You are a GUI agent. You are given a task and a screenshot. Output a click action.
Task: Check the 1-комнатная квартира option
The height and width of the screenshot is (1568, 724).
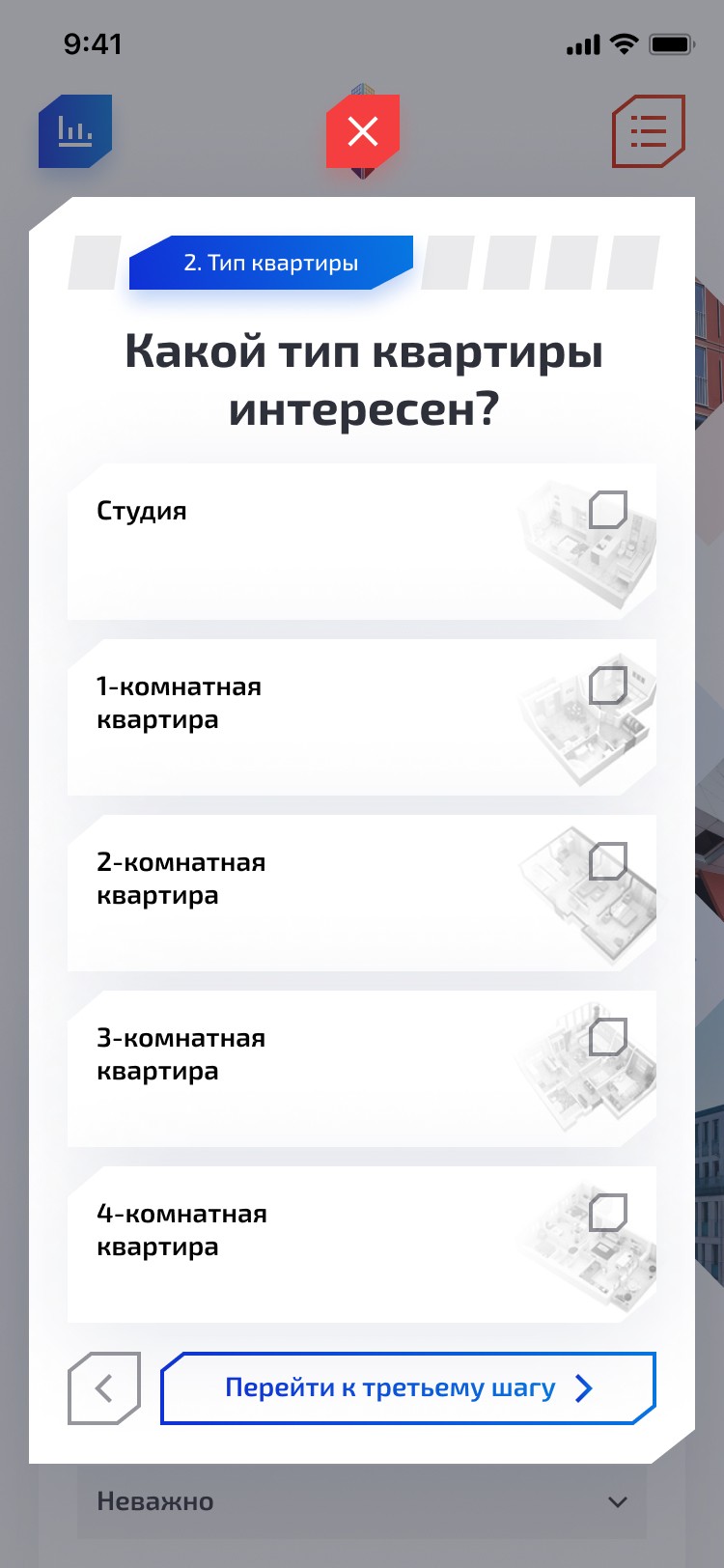pyautogui.click(x=608, y=685)
